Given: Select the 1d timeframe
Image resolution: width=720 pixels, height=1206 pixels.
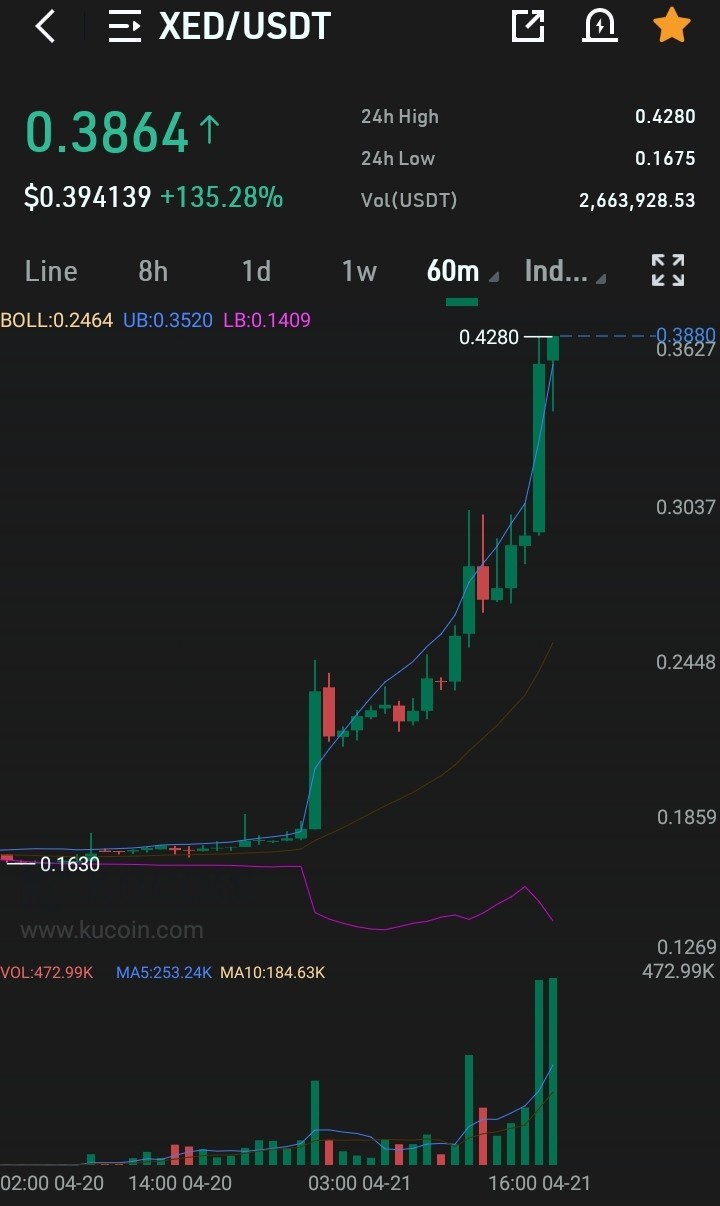Looking at the screenshot, I should pyautogui.click(x=257, y=271).
